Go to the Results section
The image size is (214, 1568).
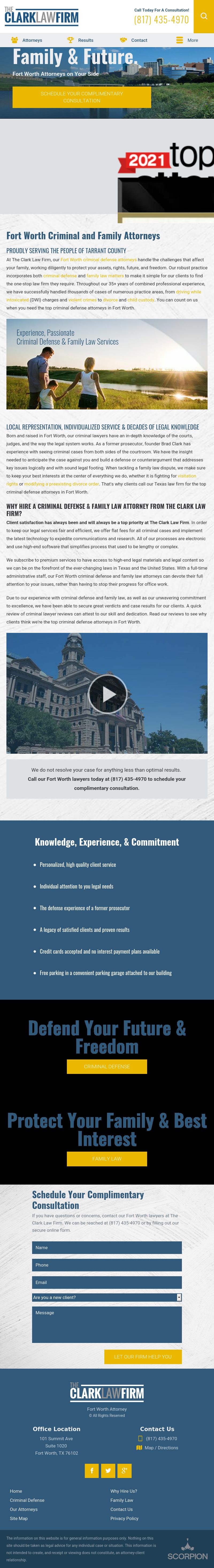(x=80, y=40)
